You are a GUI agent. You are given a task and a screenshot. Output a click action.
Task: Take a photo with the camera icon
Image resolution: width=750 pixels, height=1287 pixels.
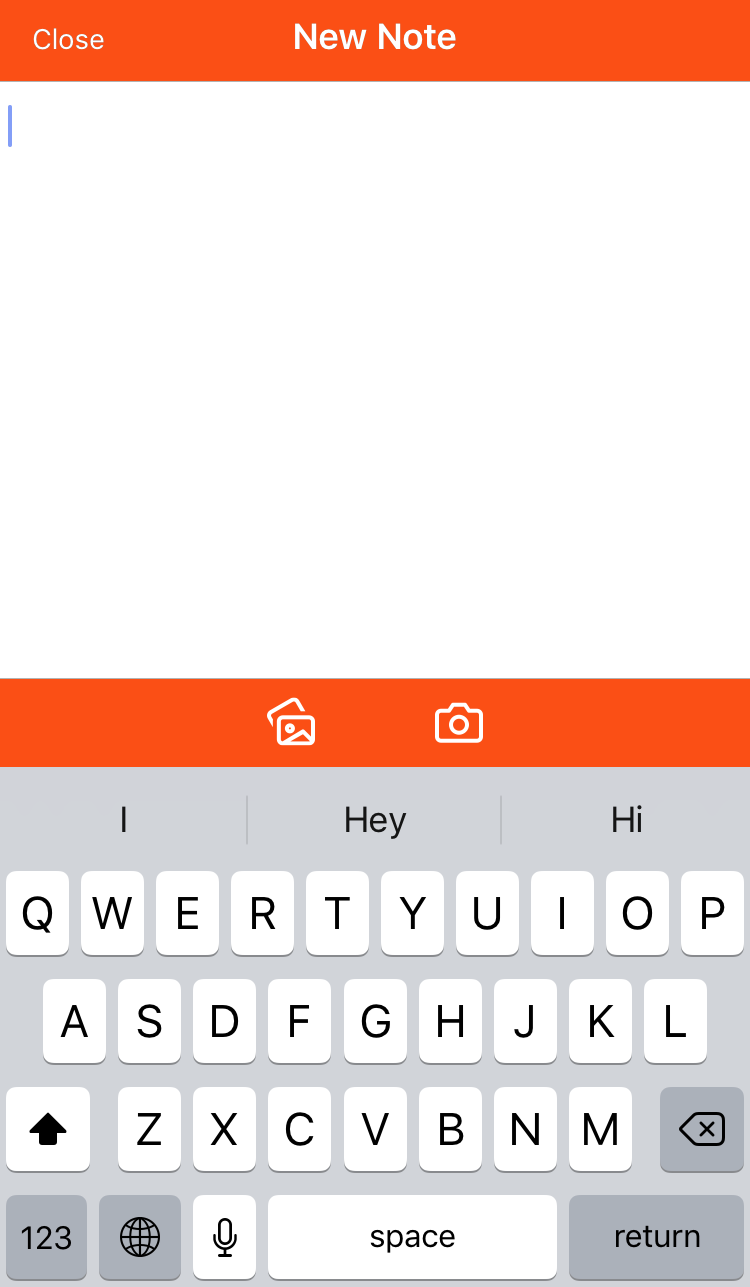[x=459, y=722]
